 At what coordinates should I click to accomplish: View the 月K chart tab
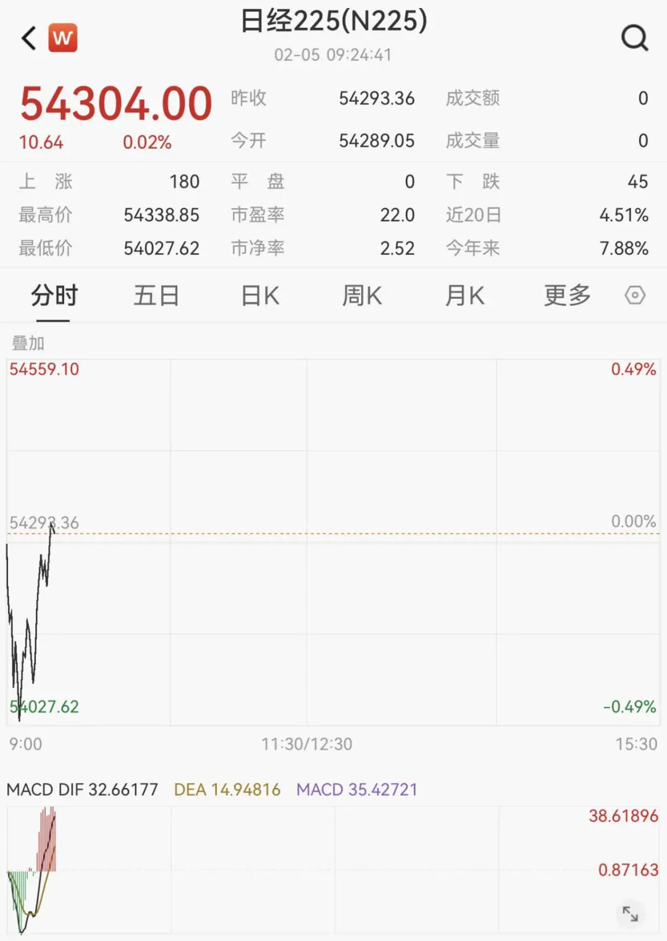click(x=464, y=296)
